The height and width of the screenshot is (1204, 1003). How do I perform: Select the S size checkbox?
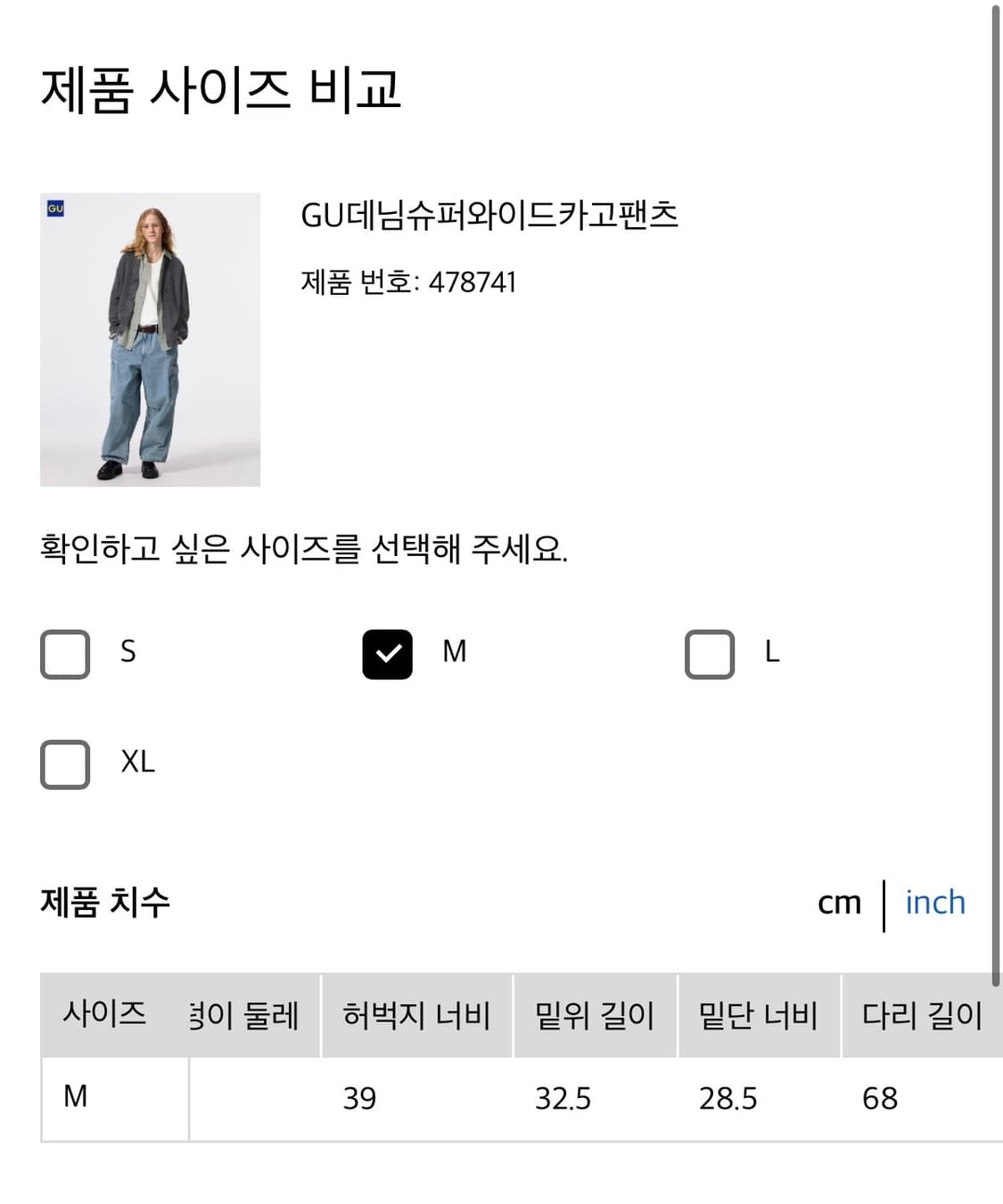point(64,654)
